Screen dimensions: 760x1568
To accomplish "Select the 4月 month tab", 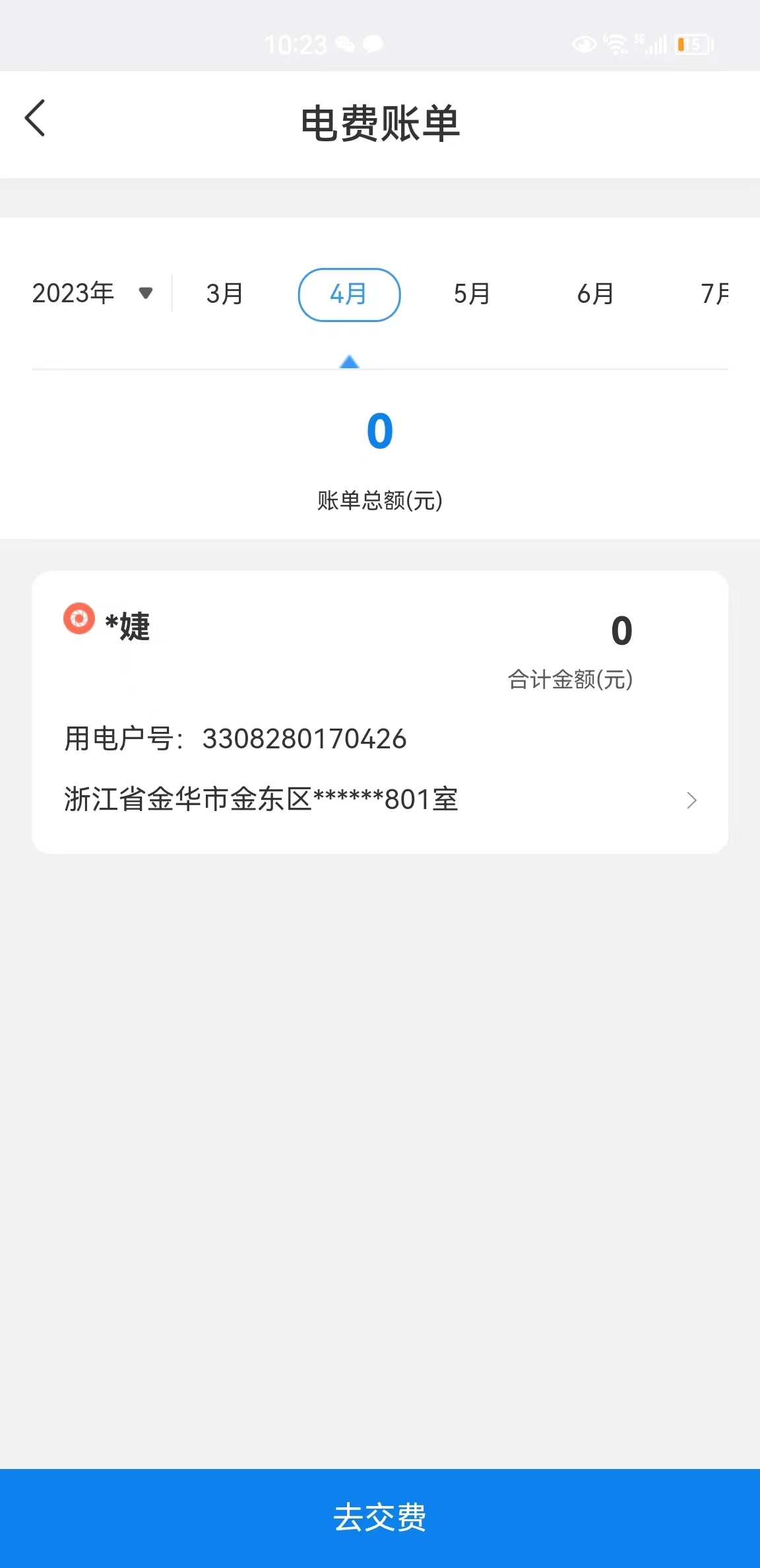I will coord(349,294).
